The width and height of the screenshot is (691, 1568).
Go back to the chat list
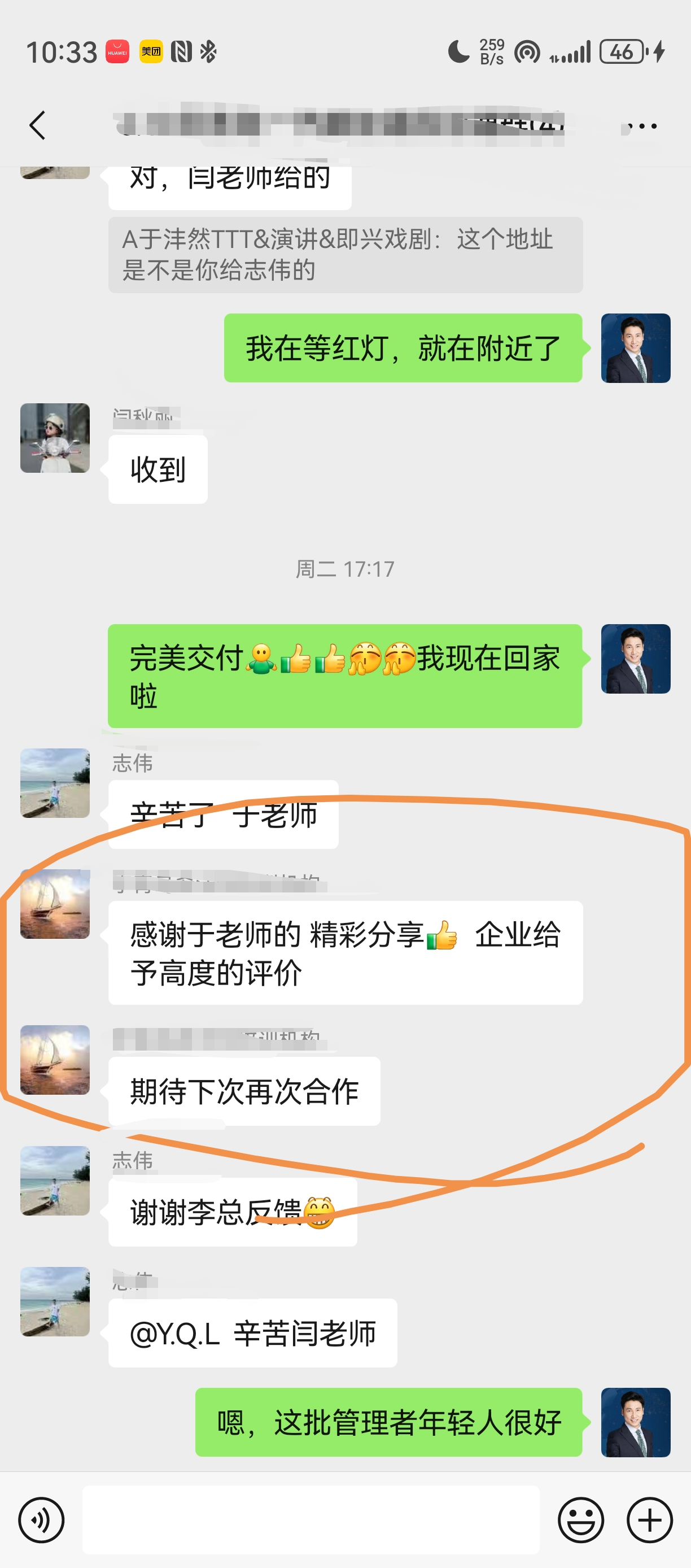tap(38, 125)
